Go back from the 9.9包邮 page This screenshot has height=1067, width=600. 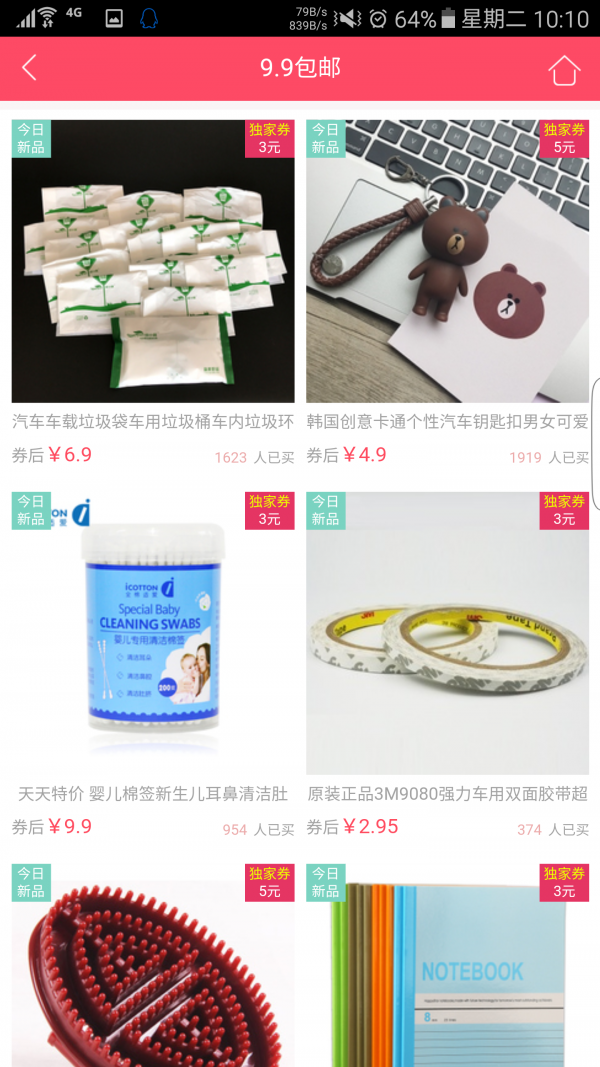click(29, 68)
